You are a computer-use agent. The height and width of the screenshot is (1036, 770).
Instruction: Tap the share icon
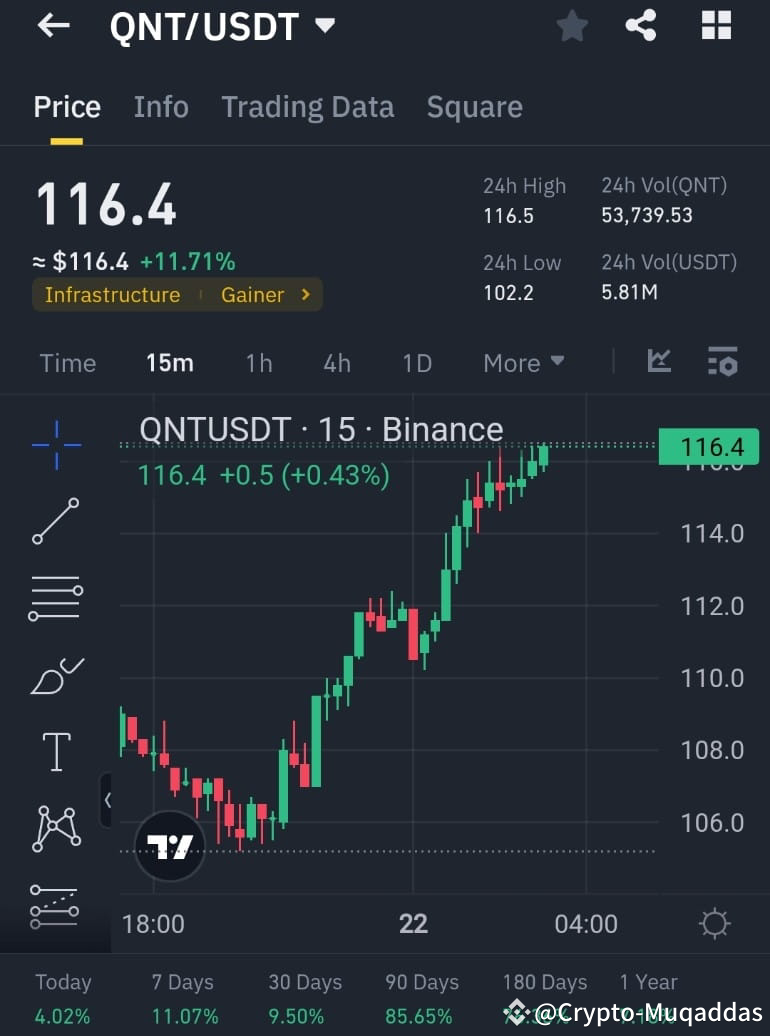tap(641, 26)
